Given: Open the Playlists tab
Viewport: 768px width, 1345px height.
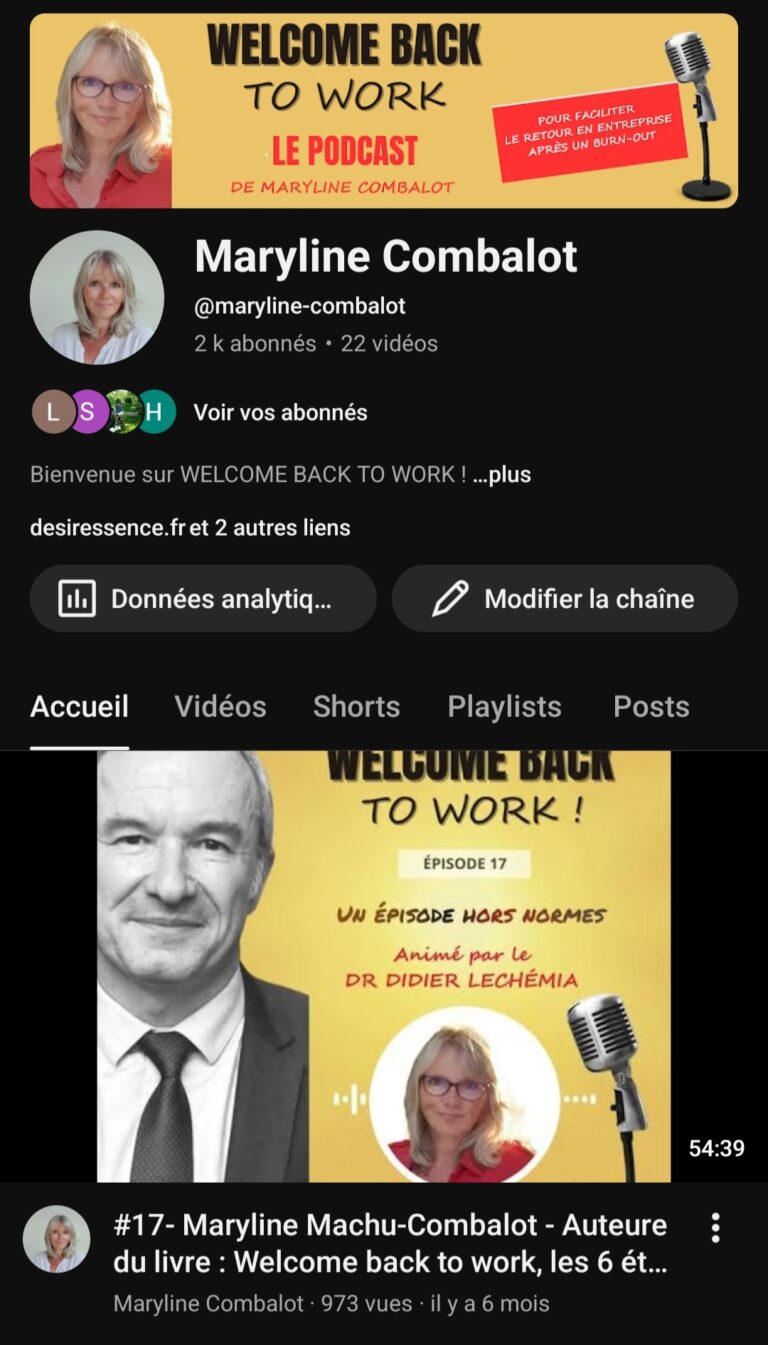Looking at the screenshot, I should [504, 707].
